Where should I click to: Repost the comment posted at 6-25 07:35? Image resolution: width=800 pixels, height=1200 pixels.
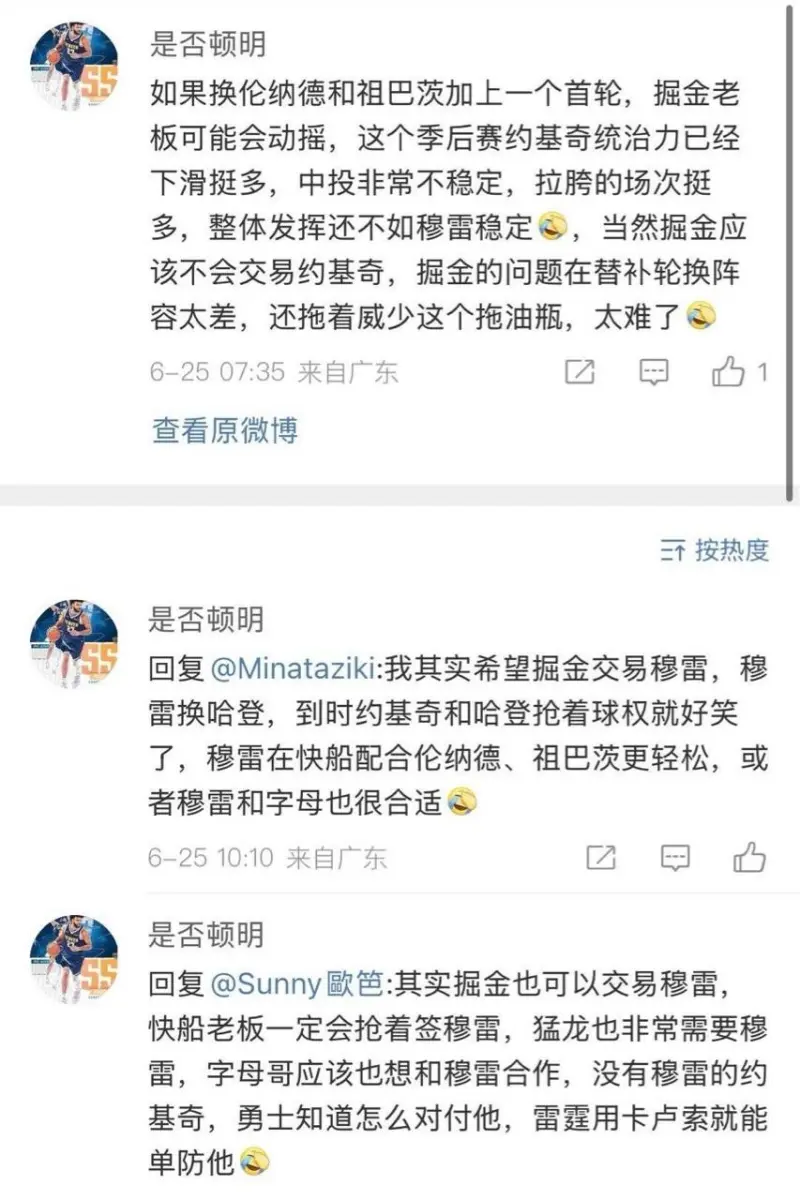click(580, 373)
